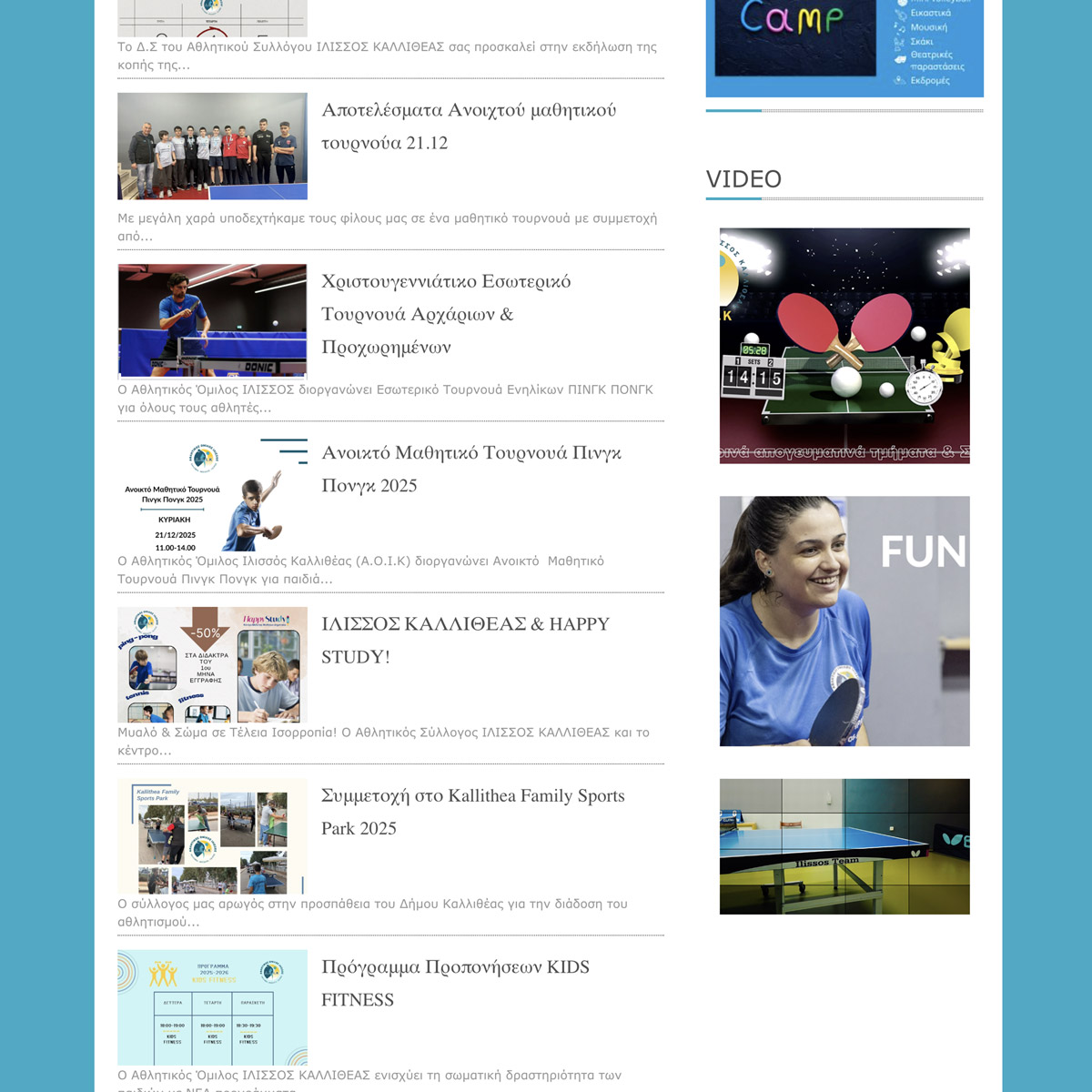Tap the player serving photo thumbnail
The width and height of the screenshot is (1092, 1092).
coord(212,320)
